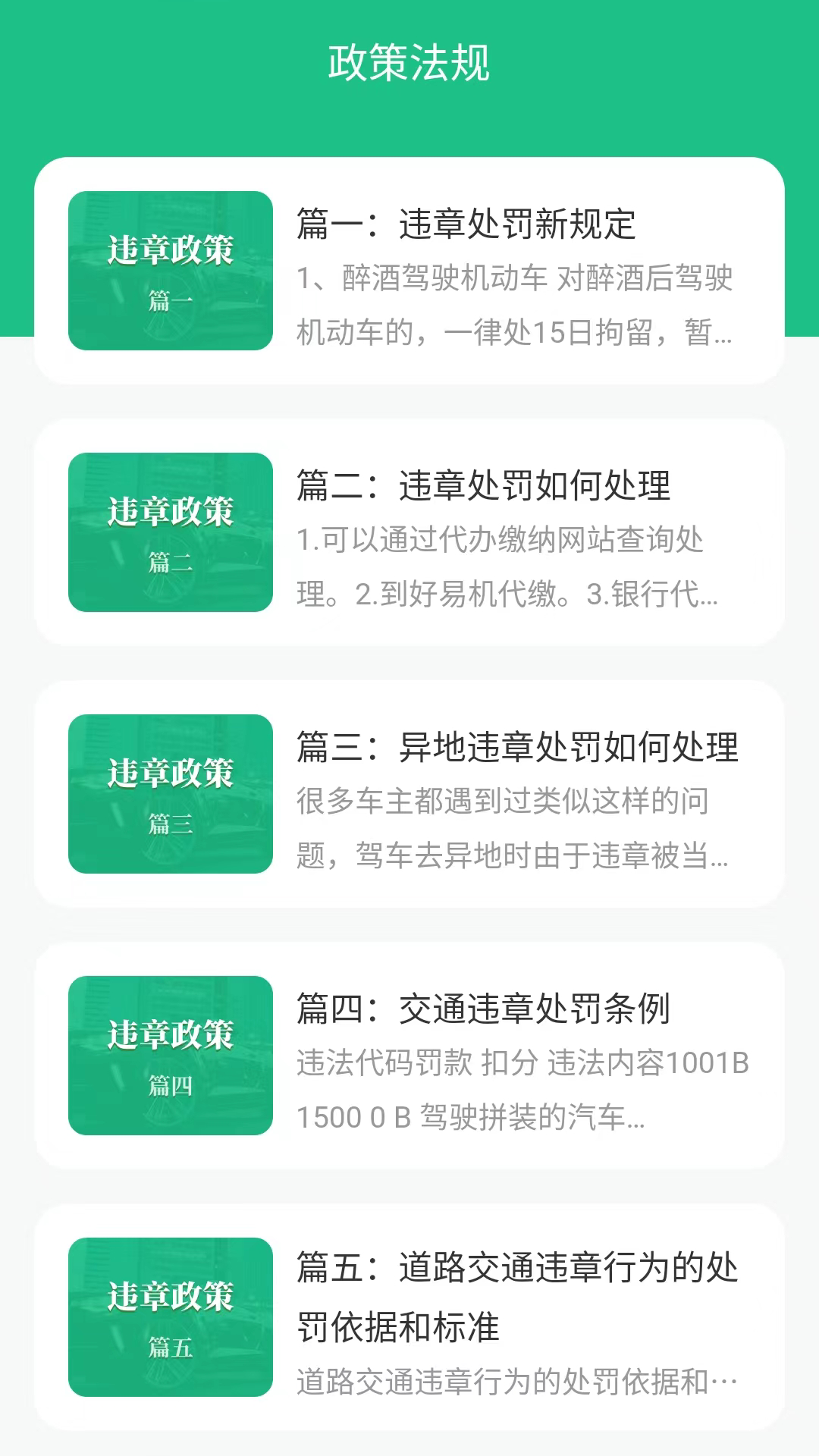This screenshot has height=1456, width=819.
Task: Tap the second policy article card
Action: click(409, 531)
